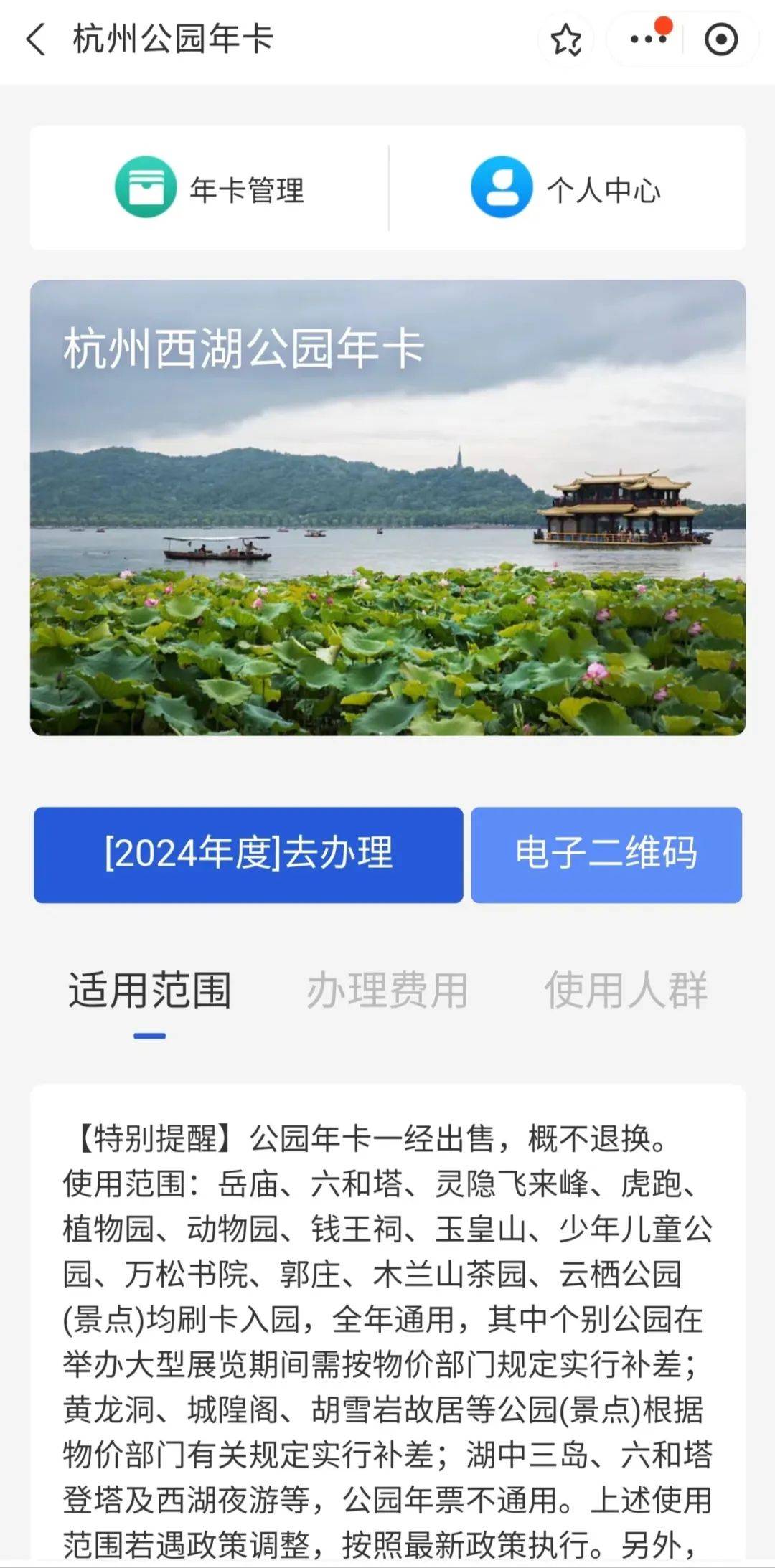Switch to 办理费用 tab
Image resolution: width=775 pixels, height=1568 pixels.
[387, 991]
